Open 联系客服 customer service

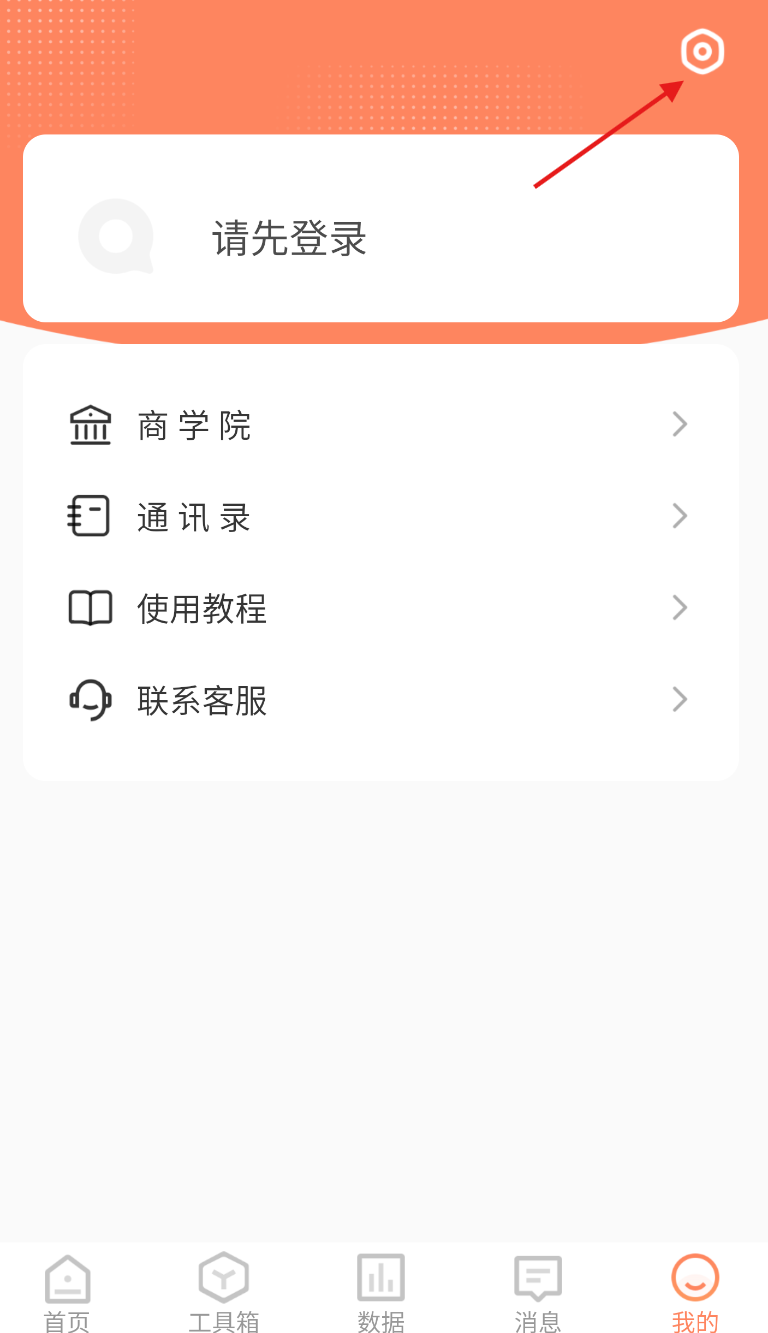380,700
